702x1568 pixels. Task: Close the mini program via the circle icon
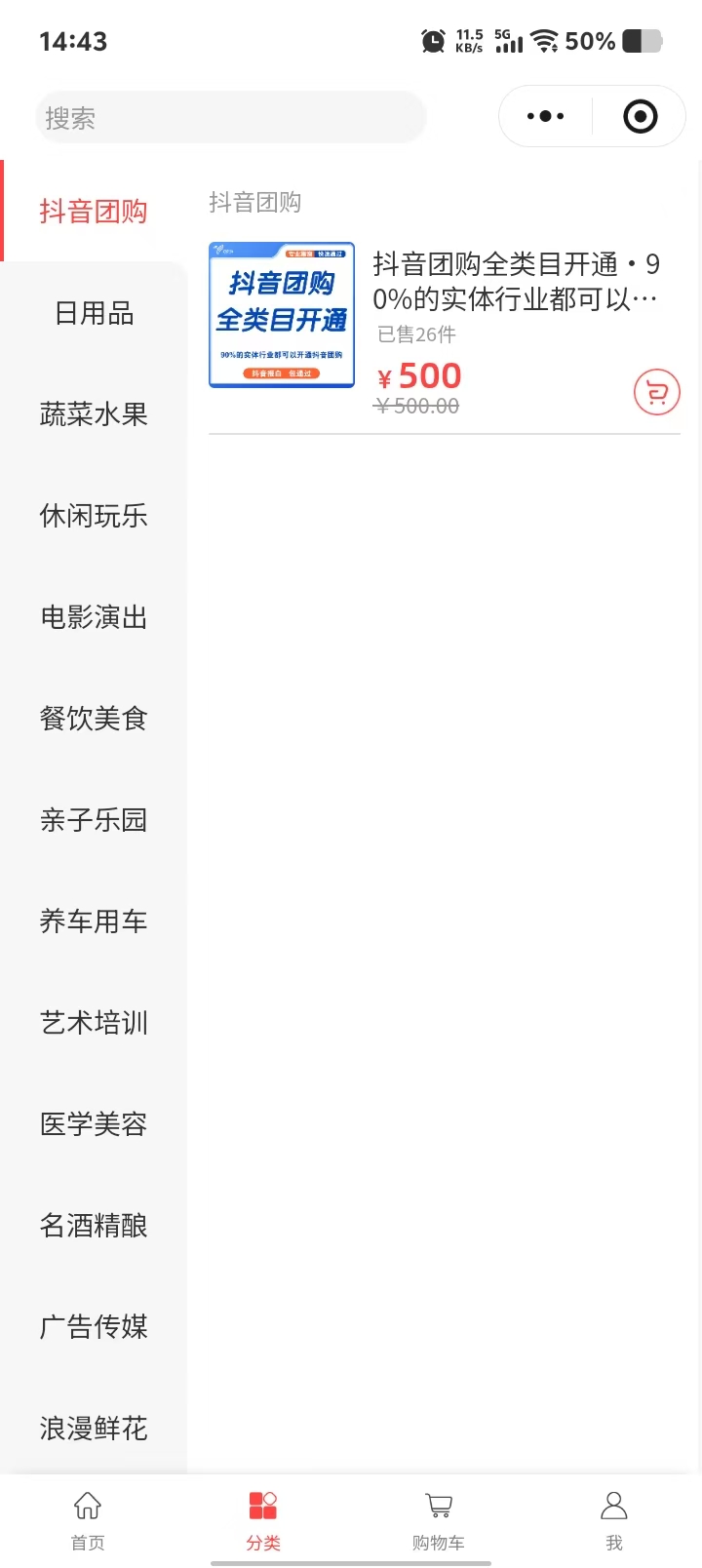pyautogui.click(x=640, y=116)
